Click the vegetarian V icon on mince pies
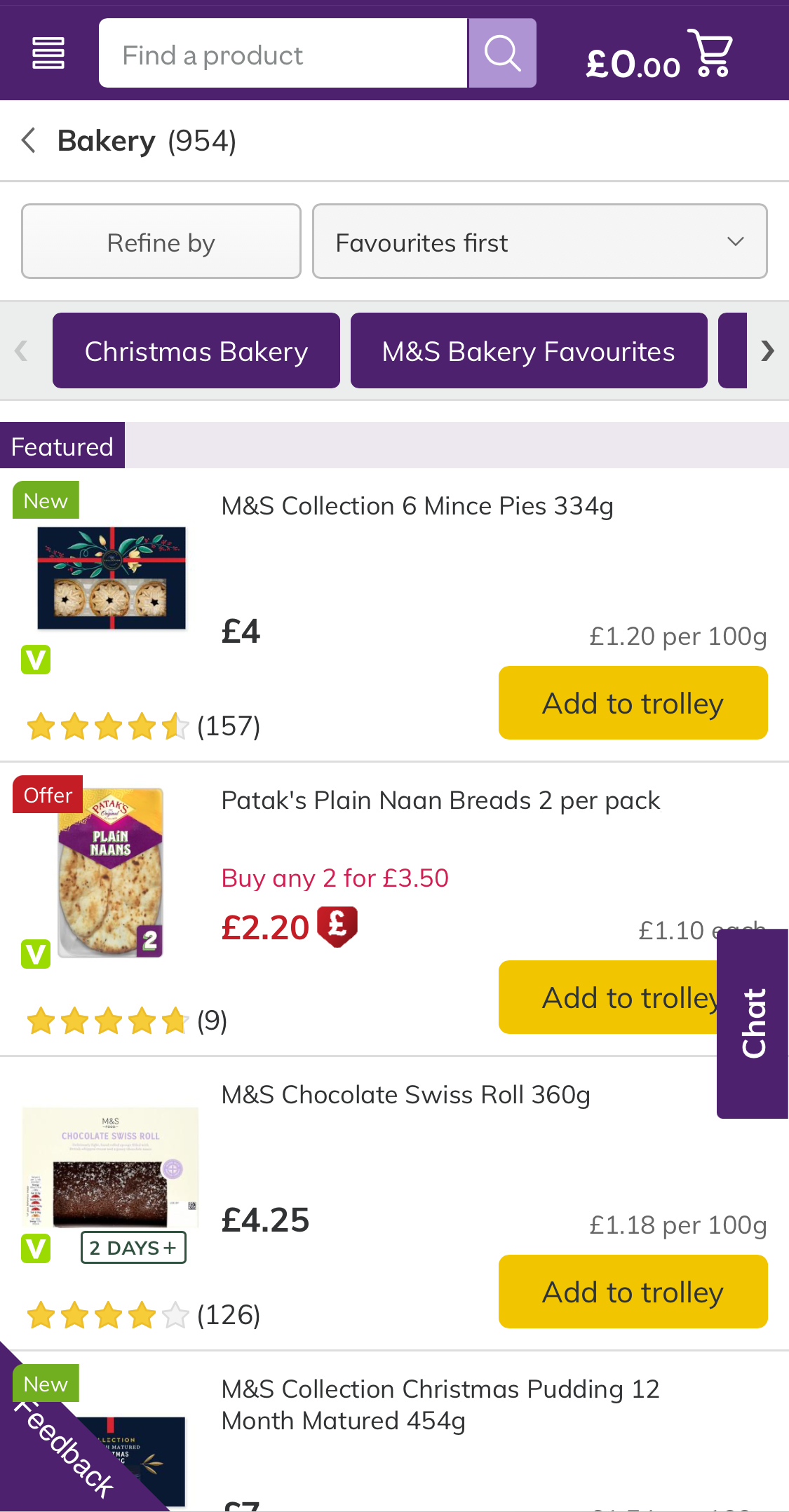Viewport: 789px width, 1512px height. tap(36, 660)
